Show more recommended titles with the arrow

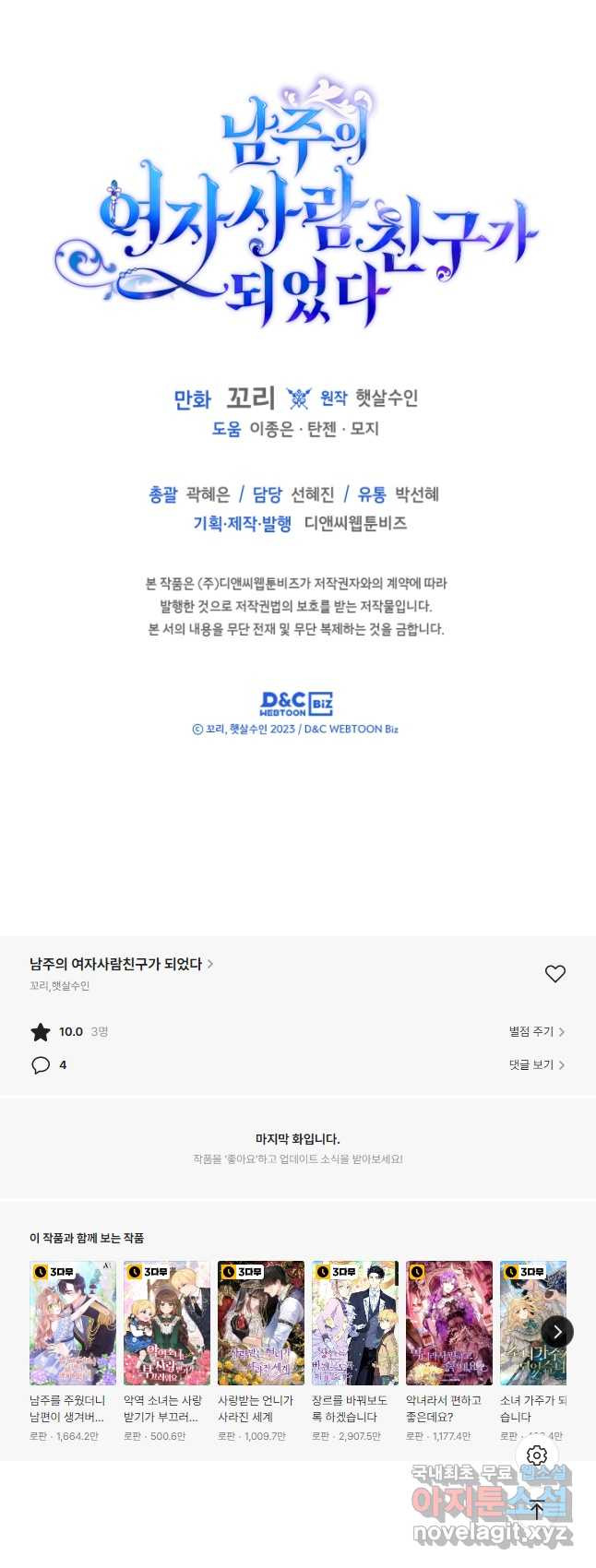coord(556,1331)
